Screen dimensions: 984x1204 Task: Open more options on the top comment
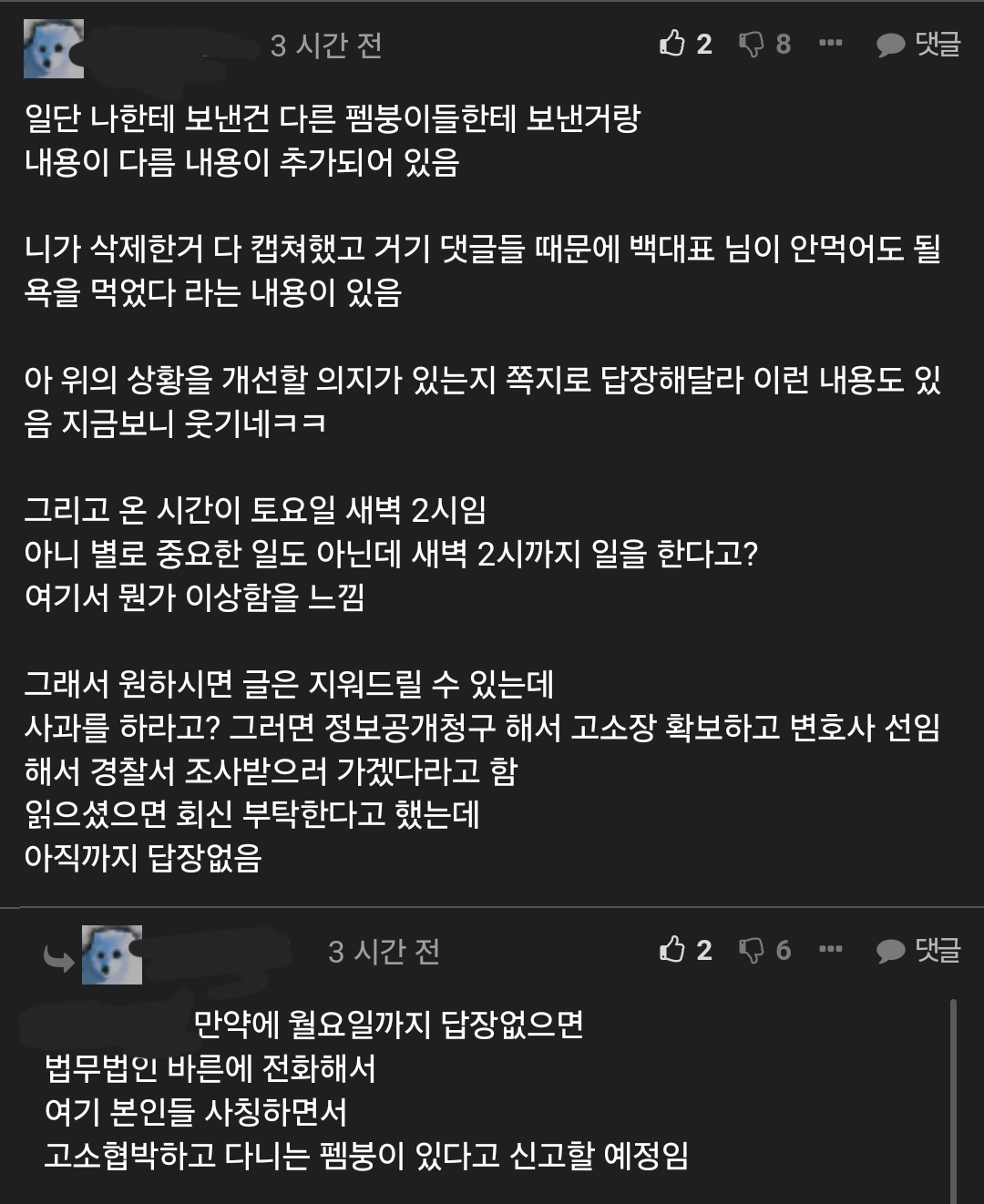tap(830, 43)
